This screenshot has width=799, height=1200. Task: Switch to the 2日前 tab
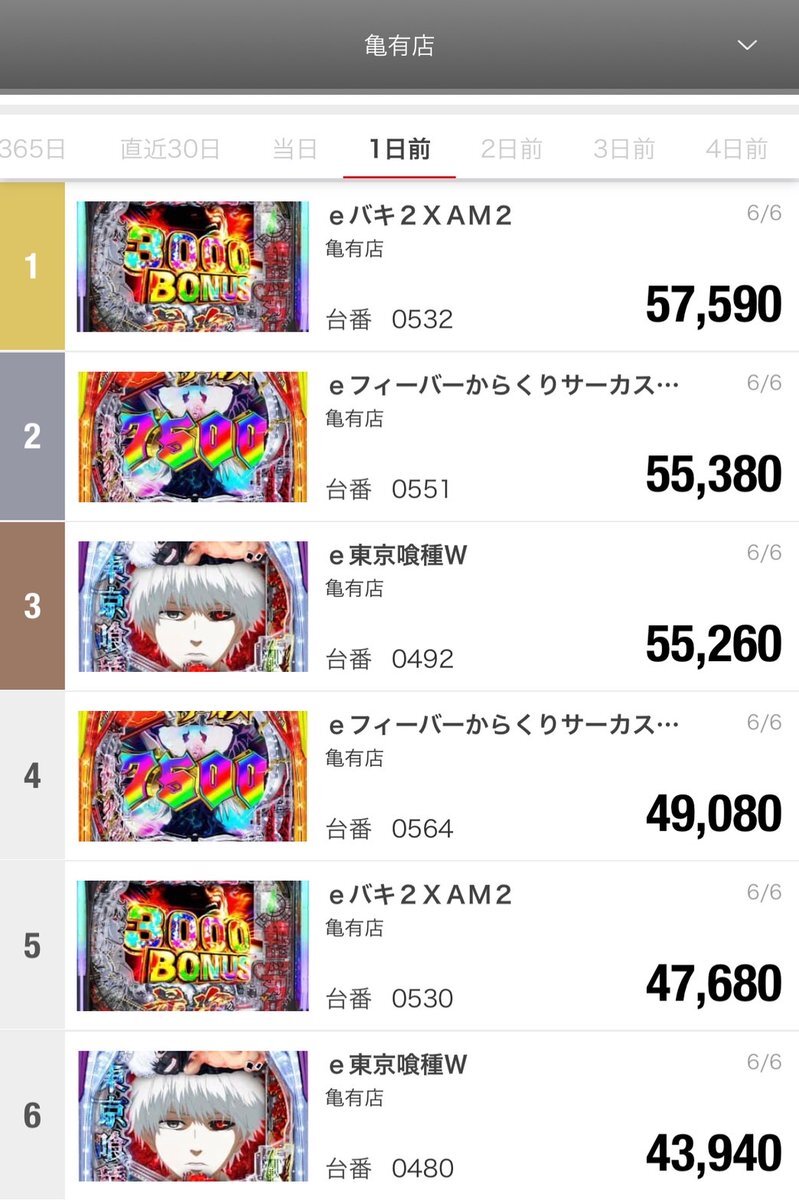[x=511, y=150]
